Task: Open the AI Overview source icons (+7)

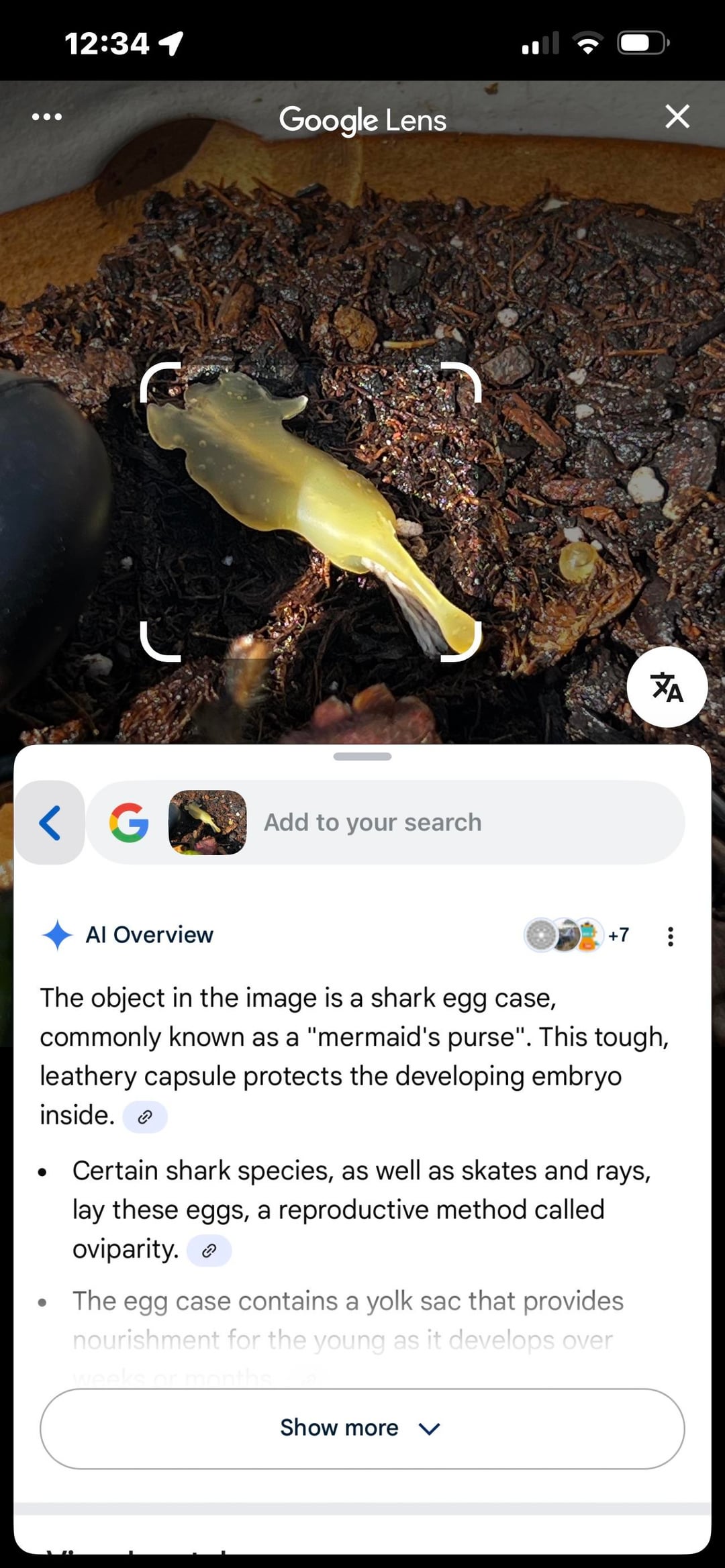Action: pos(577,935)
